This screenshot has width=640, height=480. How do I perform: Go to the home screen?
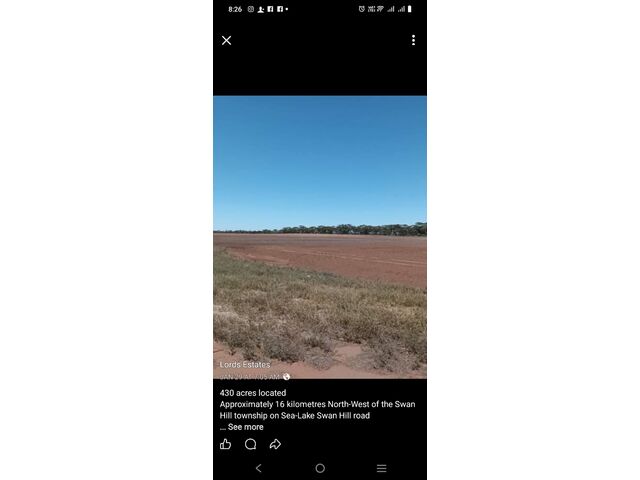coord(320,468)
